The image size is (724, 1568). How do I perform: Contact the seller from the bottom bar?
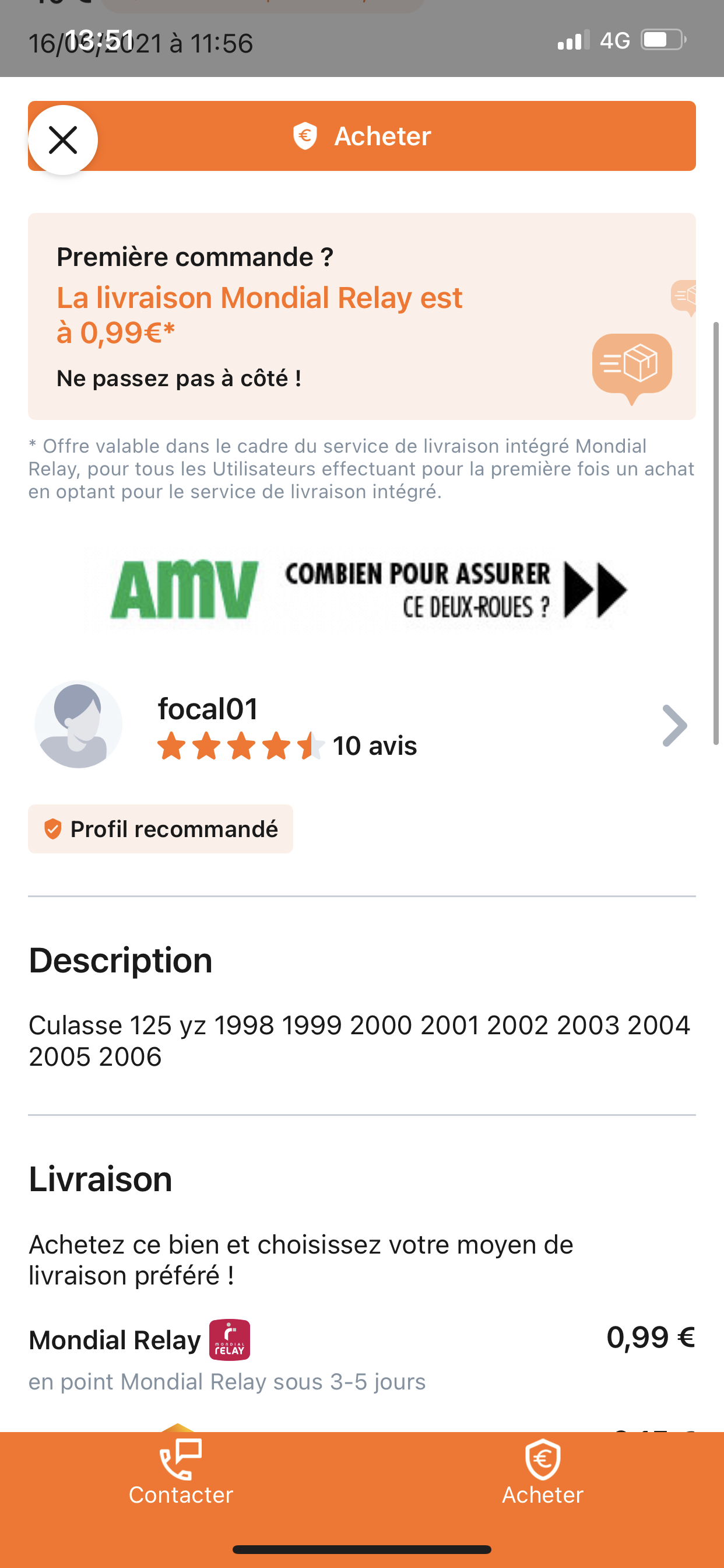coord(181,1472)
